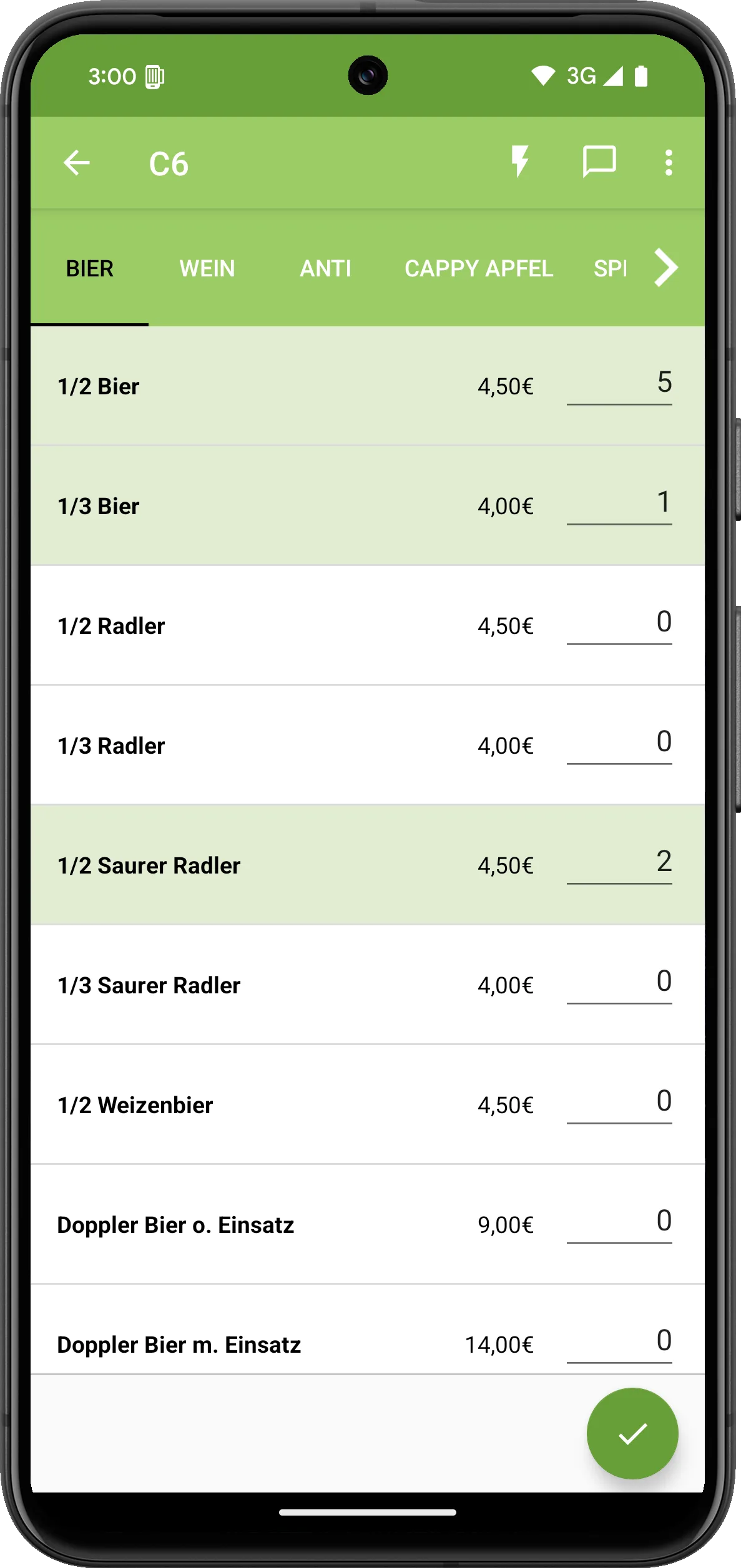Viewport: 741px width, 1568px height.
Task: Switch to the ANTI tab
Action: click(325, 269)
